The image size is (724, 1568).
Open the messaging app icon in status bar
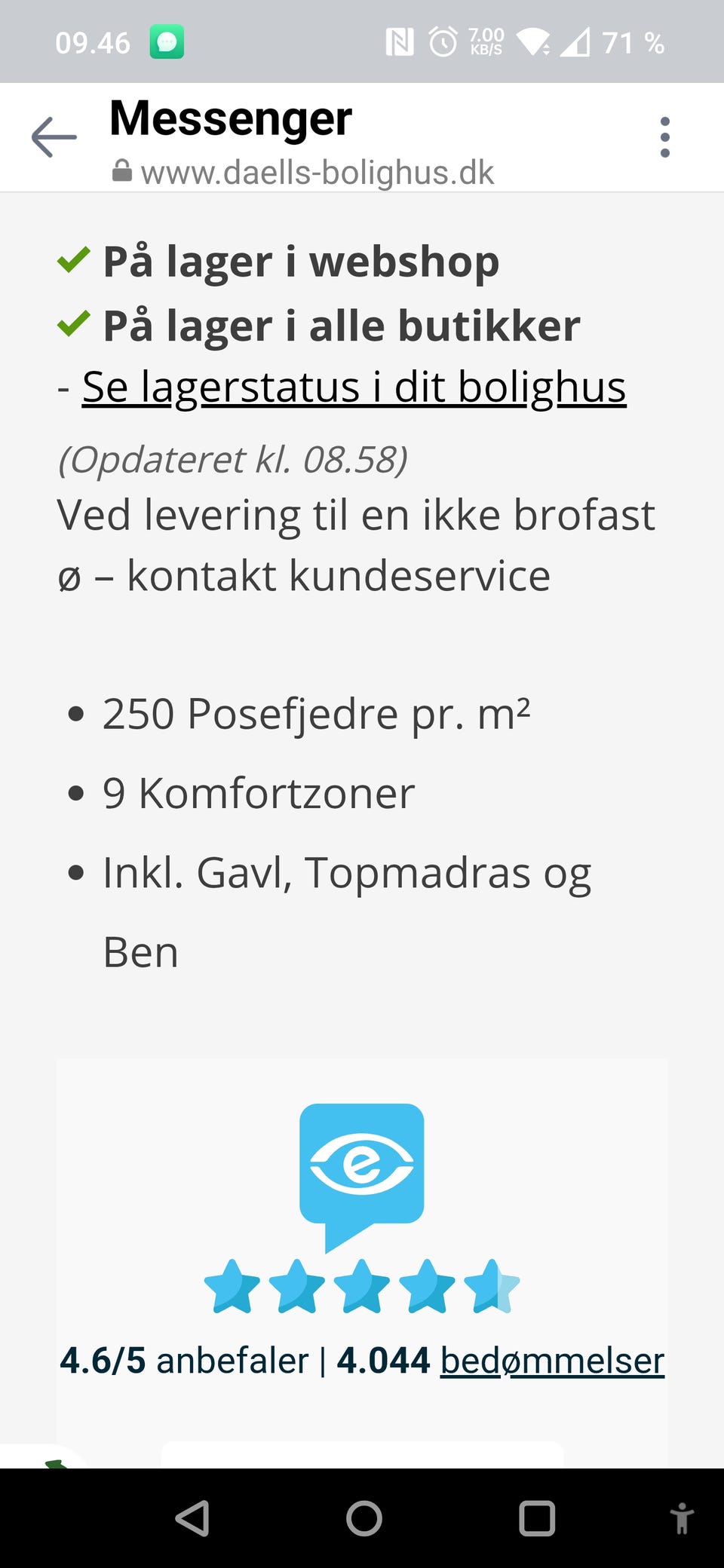coord(167,43)
